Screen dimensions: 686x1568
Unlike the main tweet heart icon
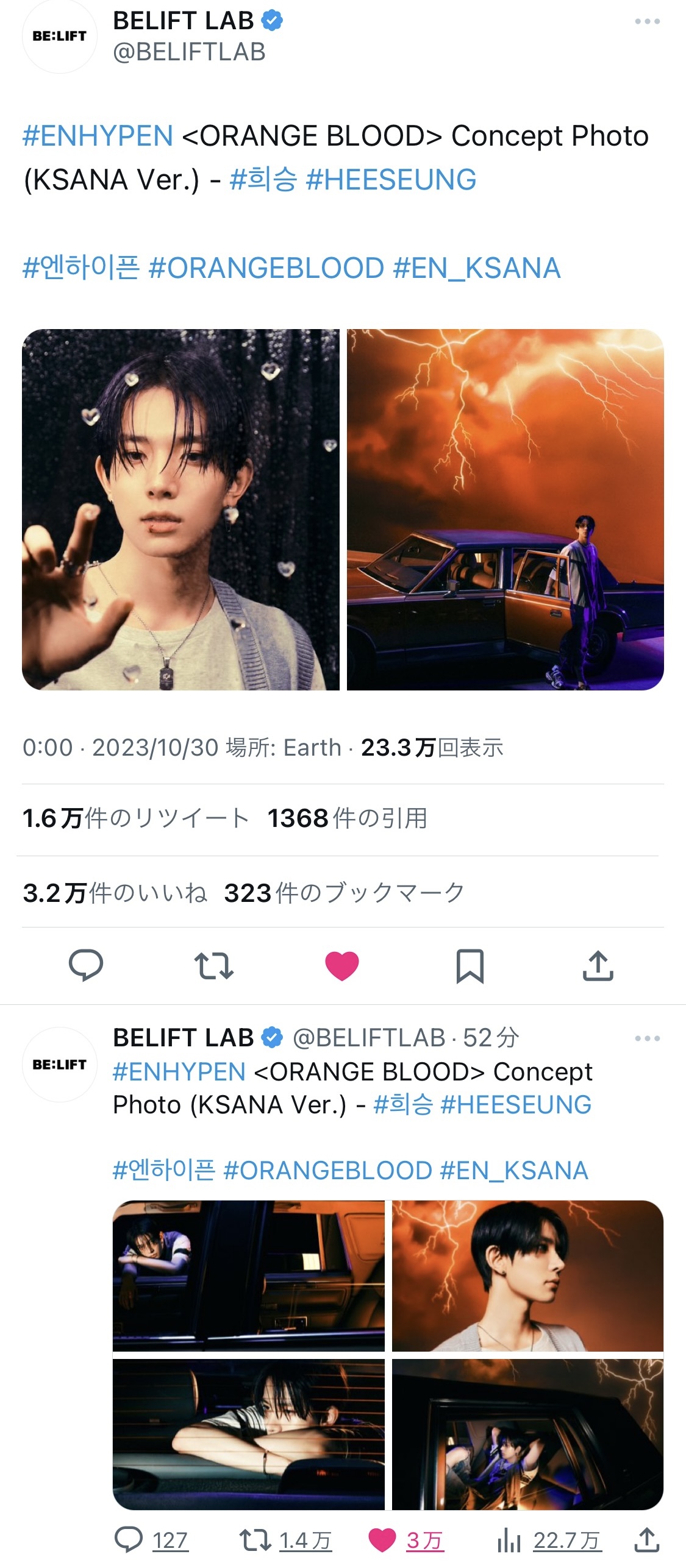click(342, 965)
